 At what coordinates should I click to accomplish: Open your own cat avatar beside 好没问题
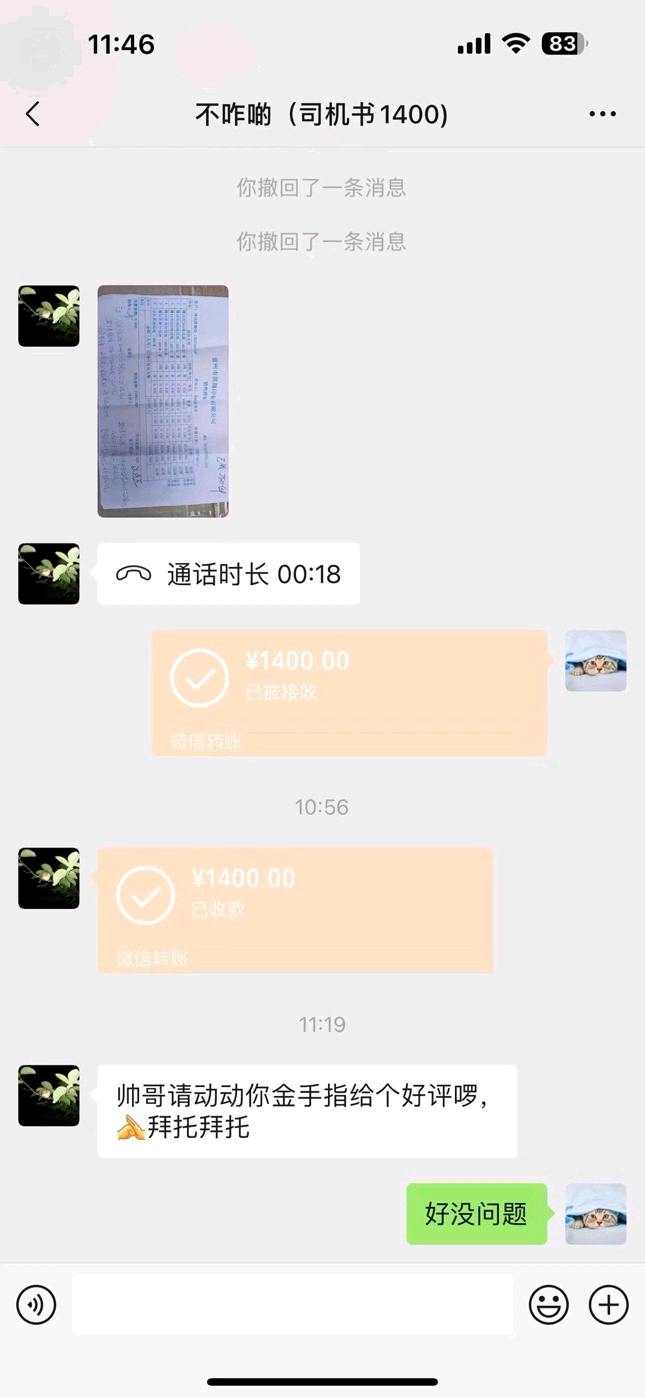tap(596, 1214)
